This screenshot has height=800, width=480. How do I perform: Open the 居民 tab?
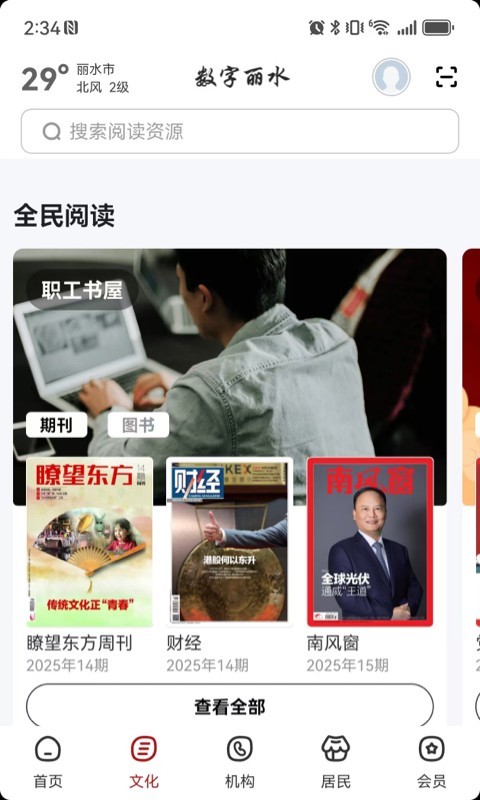pyautogui.click(x=336, y=761)
